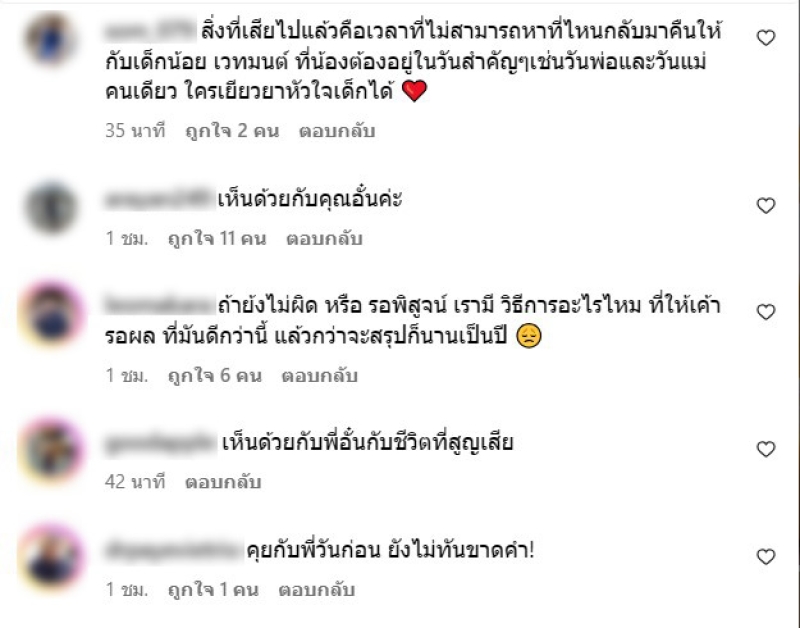Reply to the comment with ถูกใจ 11 คน
This screenshot has width=800, height=628.
[x=324, y=240]
